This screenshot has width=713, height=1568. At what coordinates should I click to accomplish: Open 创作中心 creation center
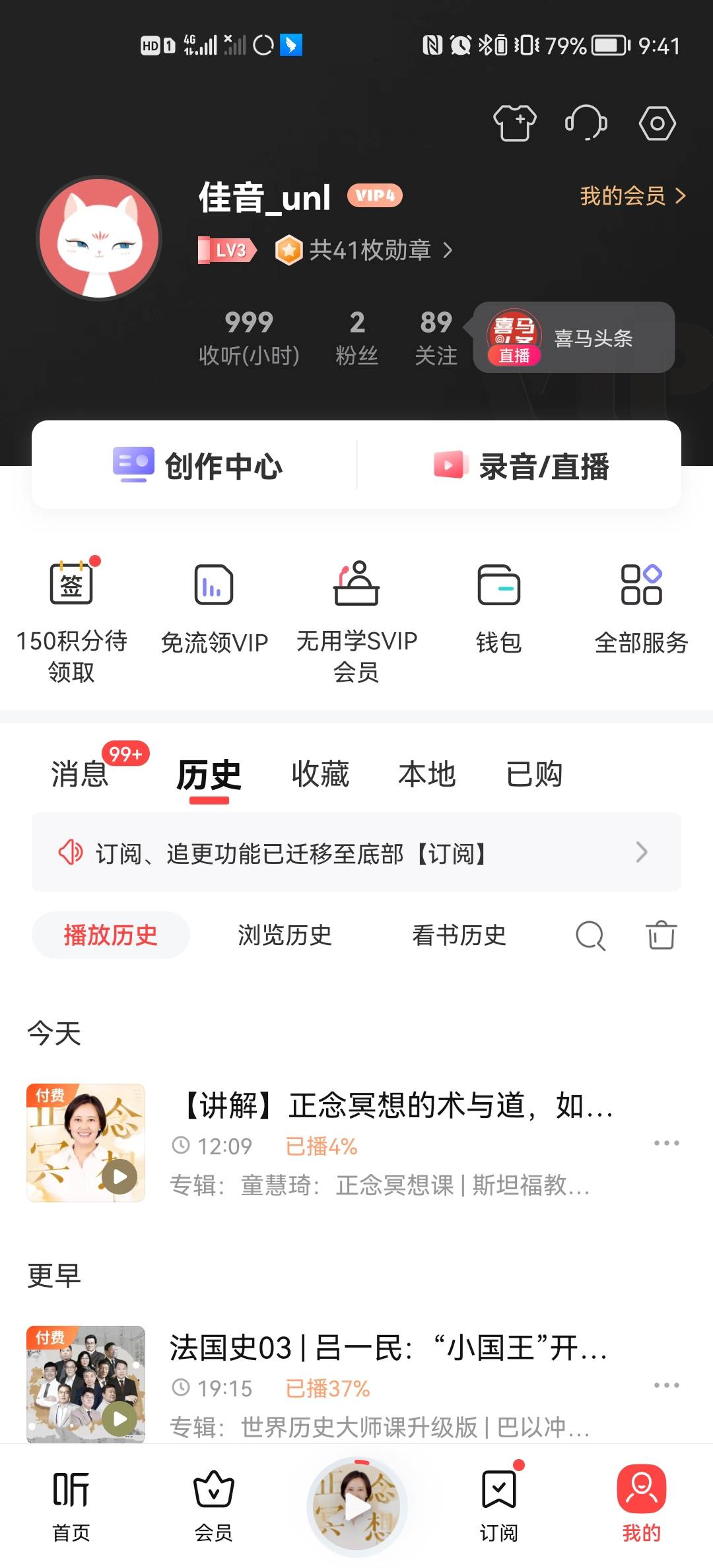pyautogui.click(x=198, y=465)
